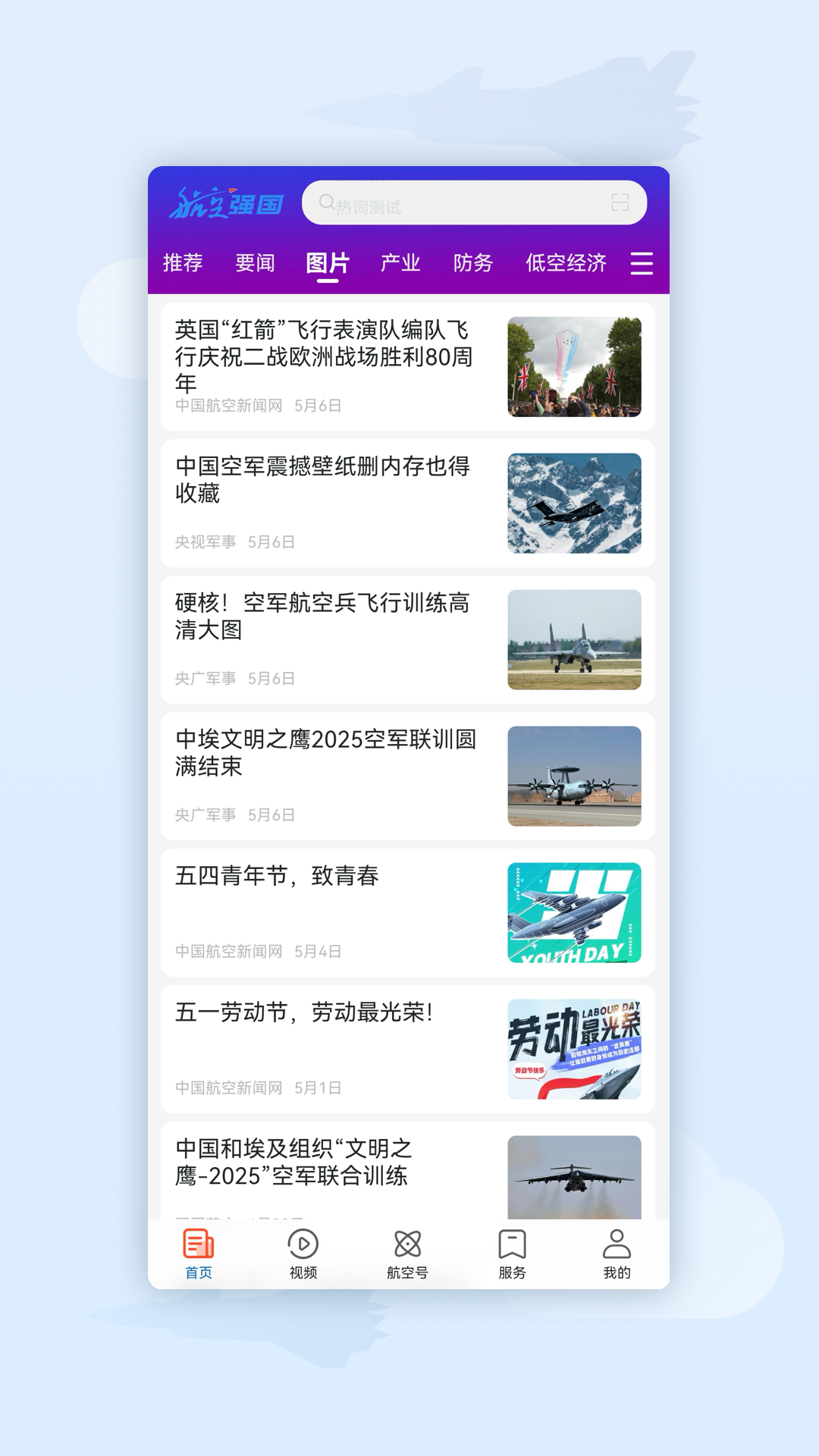Switch to the 推荐 tab
Screen dimensions: 819x1456
182,263
